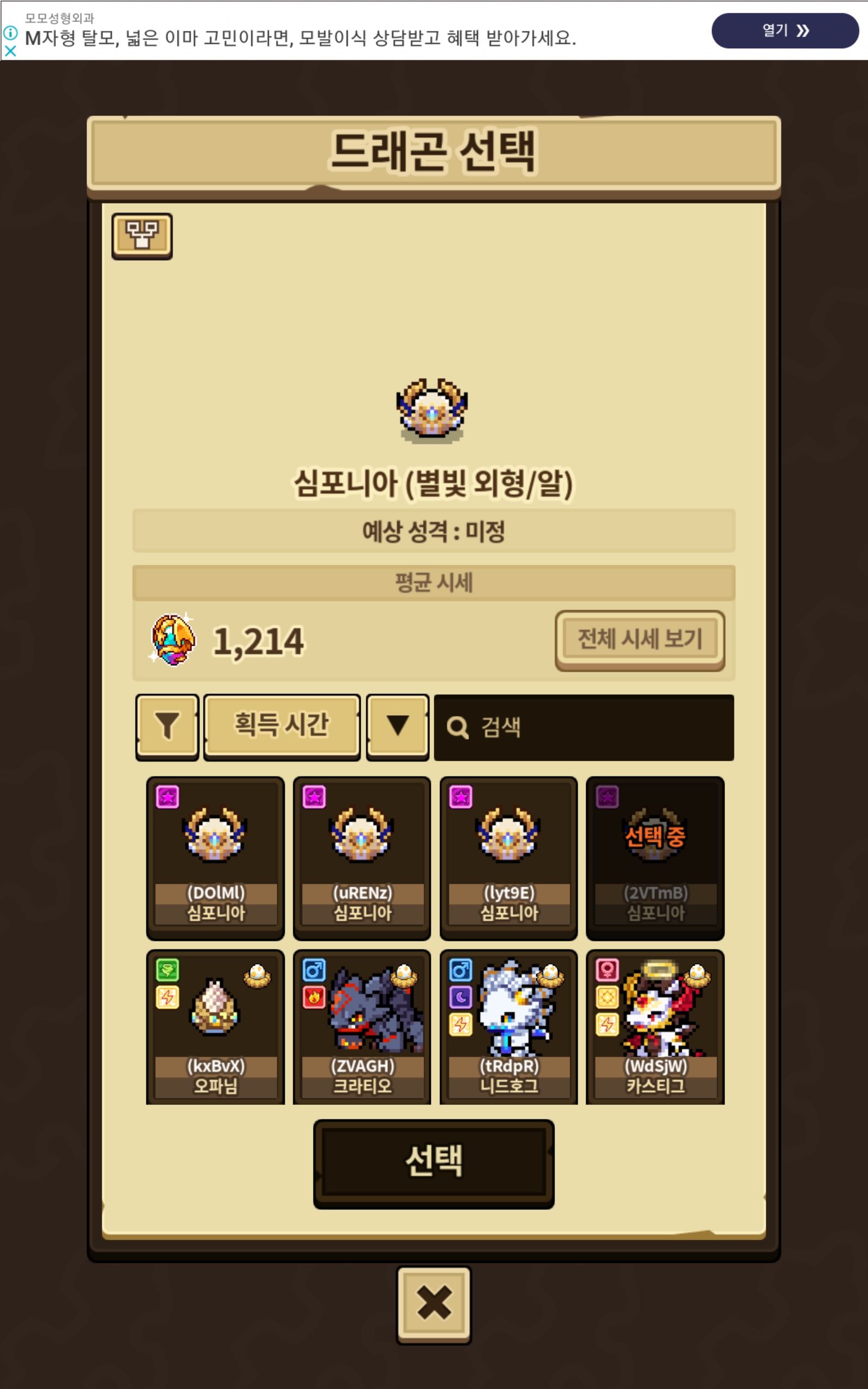Select the DOlMl 심포니아 egg card
The width and height of the screenshot is (868, 1389).
pyautogui.click(x=215, y=858)
